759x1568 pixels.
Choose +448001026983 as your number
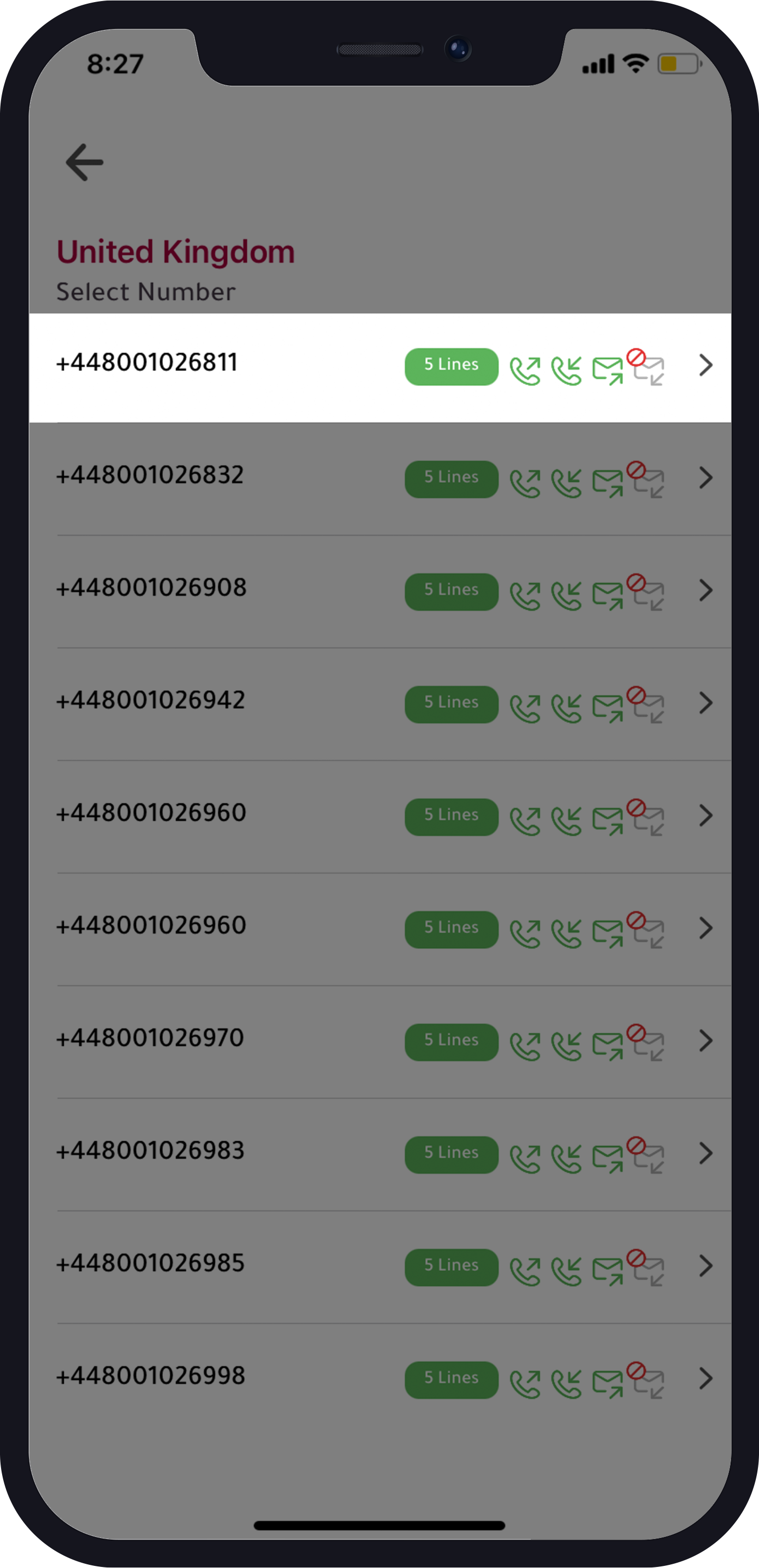click(150, 1151)
